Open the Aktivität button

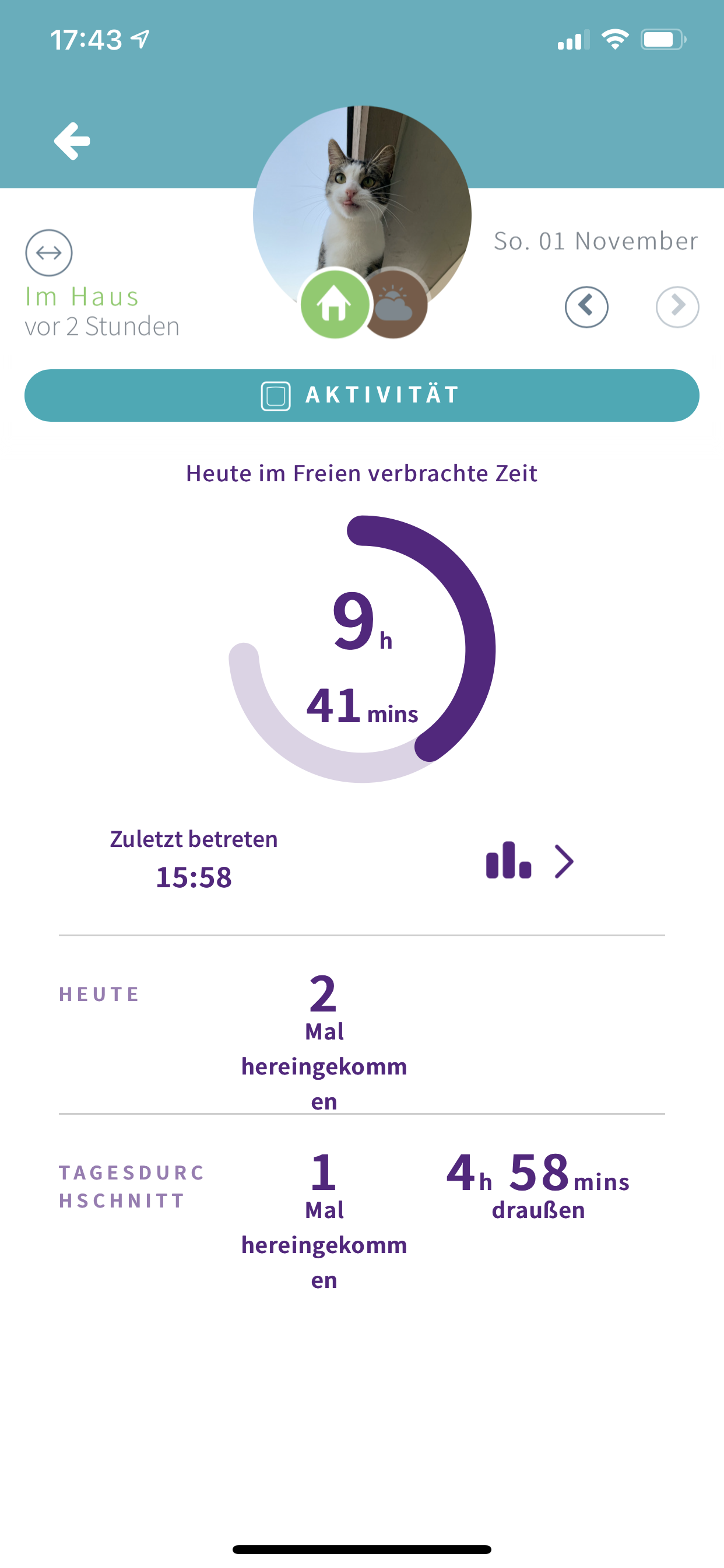(x=362, y=395)
